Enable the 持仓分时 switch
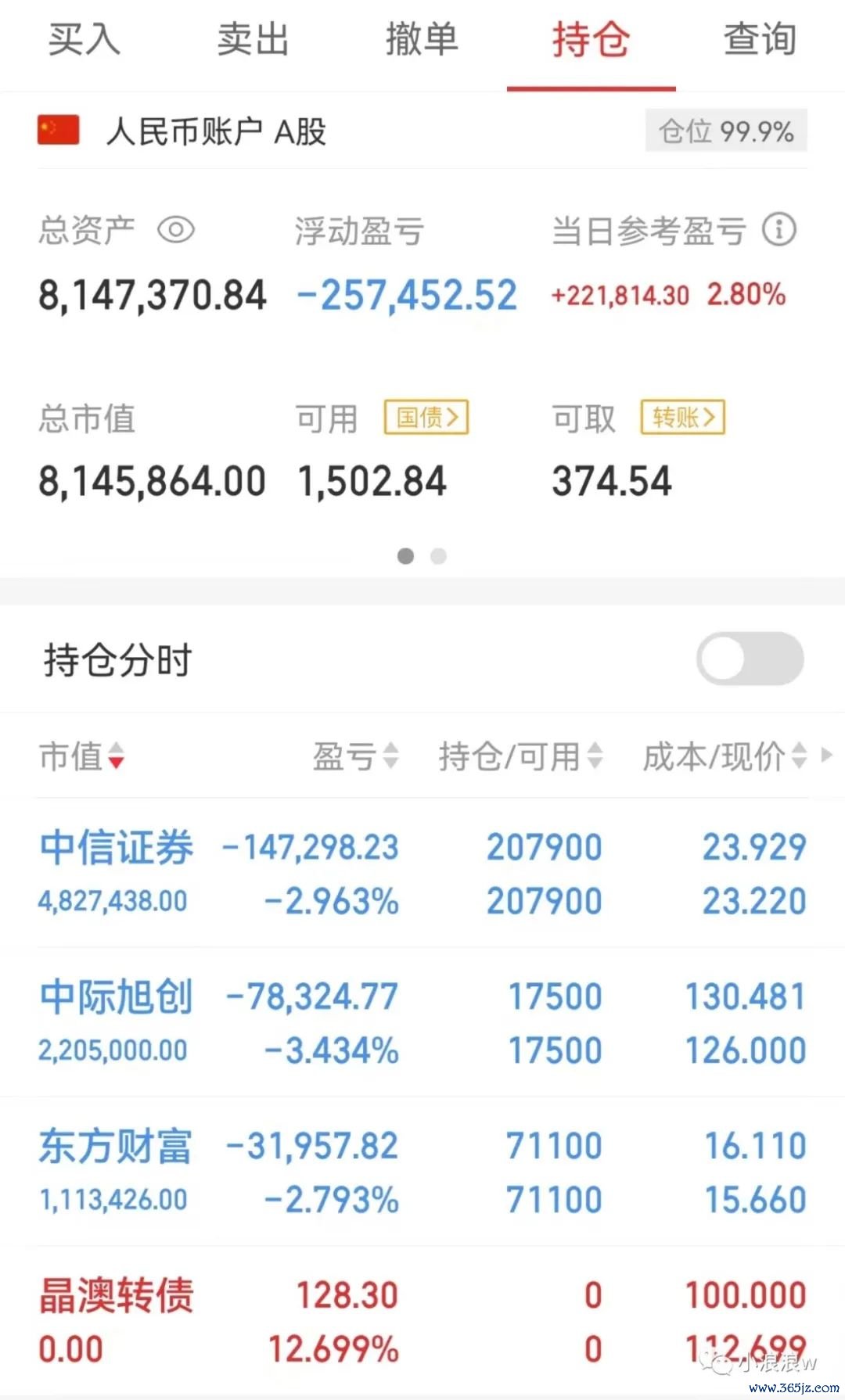 [750, 659]
